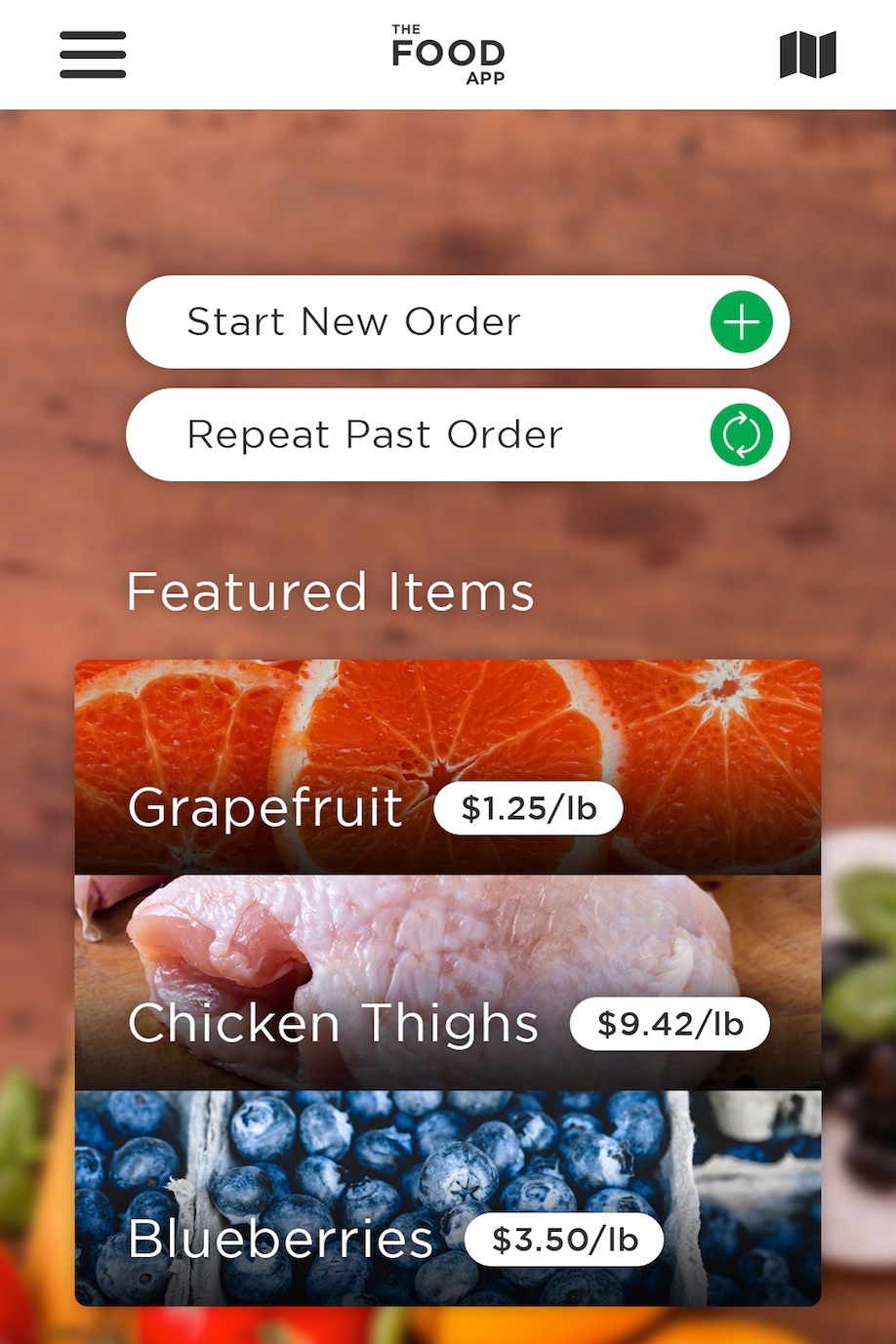
Task: Click the Grapefruit item title text
Action: pyautogui.click(x=265, y=807)
